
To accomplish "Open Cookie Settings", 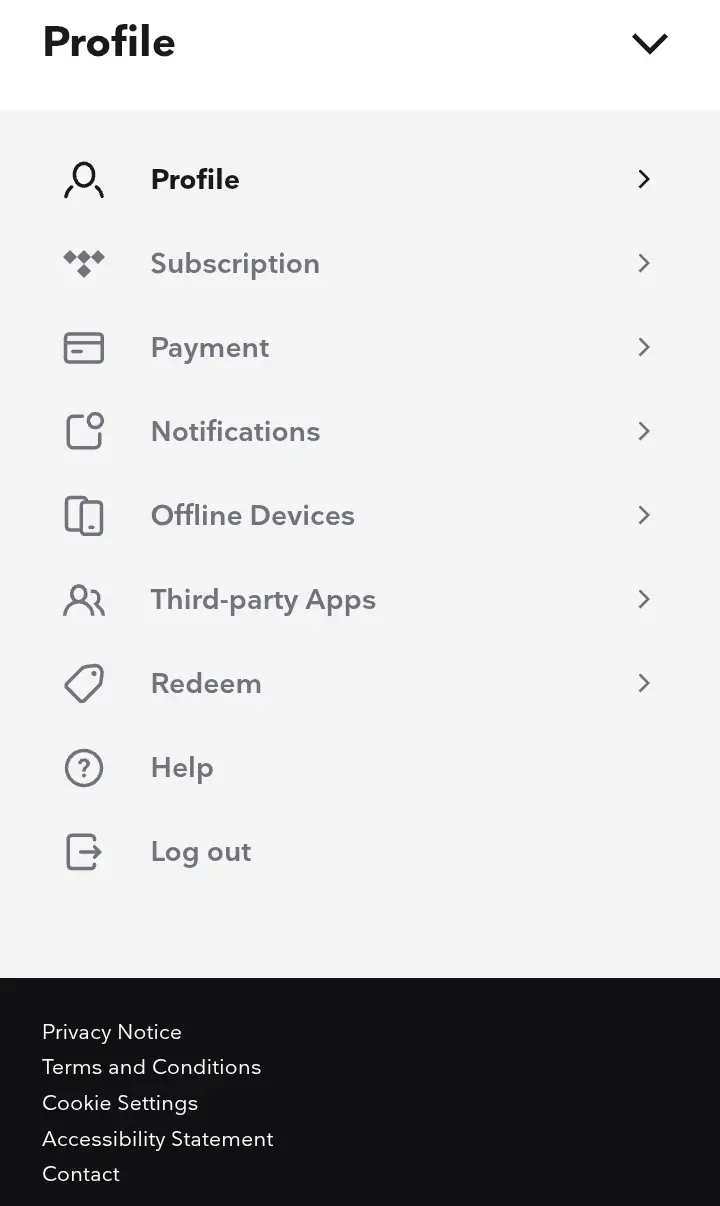I will click(120, 1103).
